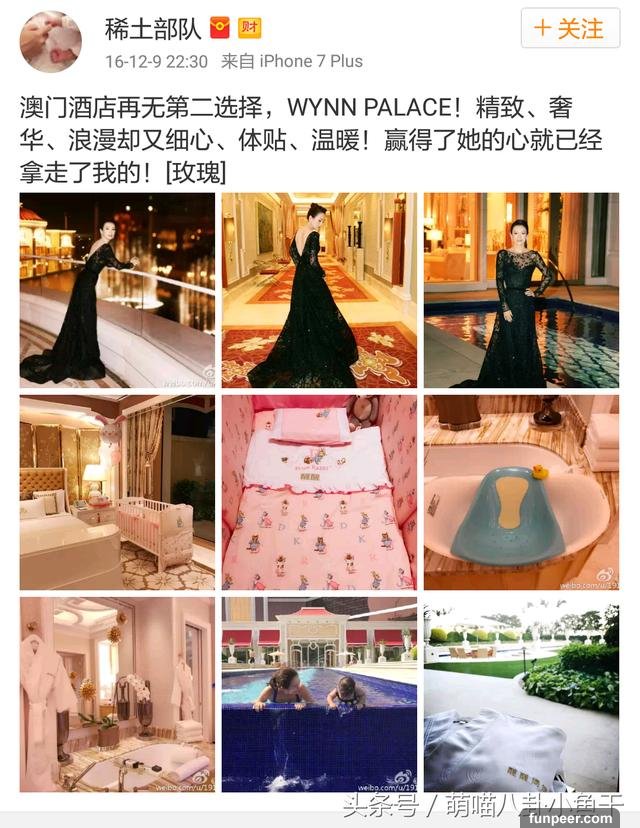View photo of kids at pool edge
This screenshot has height=828, width=640.
(319, 694)
